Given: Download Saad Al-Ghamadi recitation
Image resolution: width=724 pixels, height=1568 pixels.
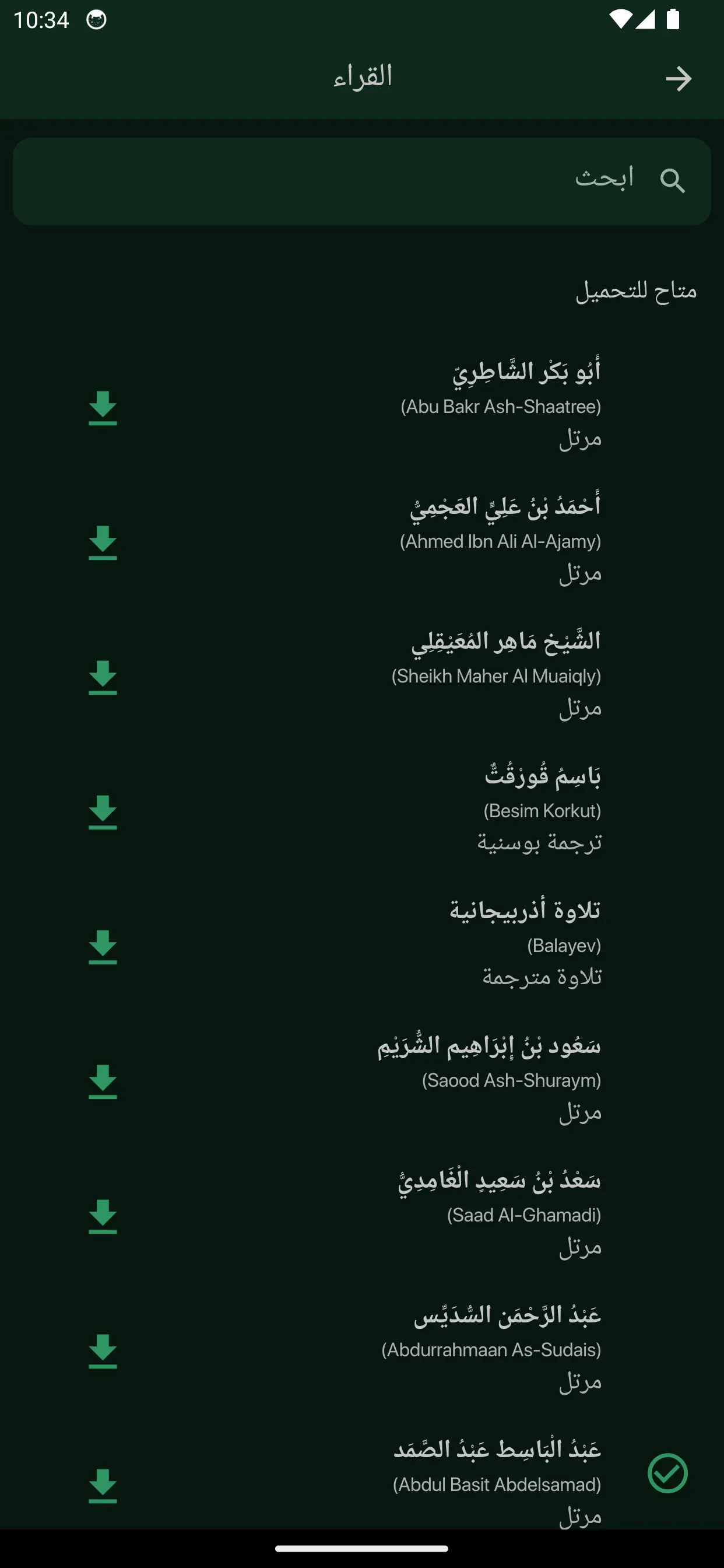Looking at the screenshot, I should [102, 1216].
